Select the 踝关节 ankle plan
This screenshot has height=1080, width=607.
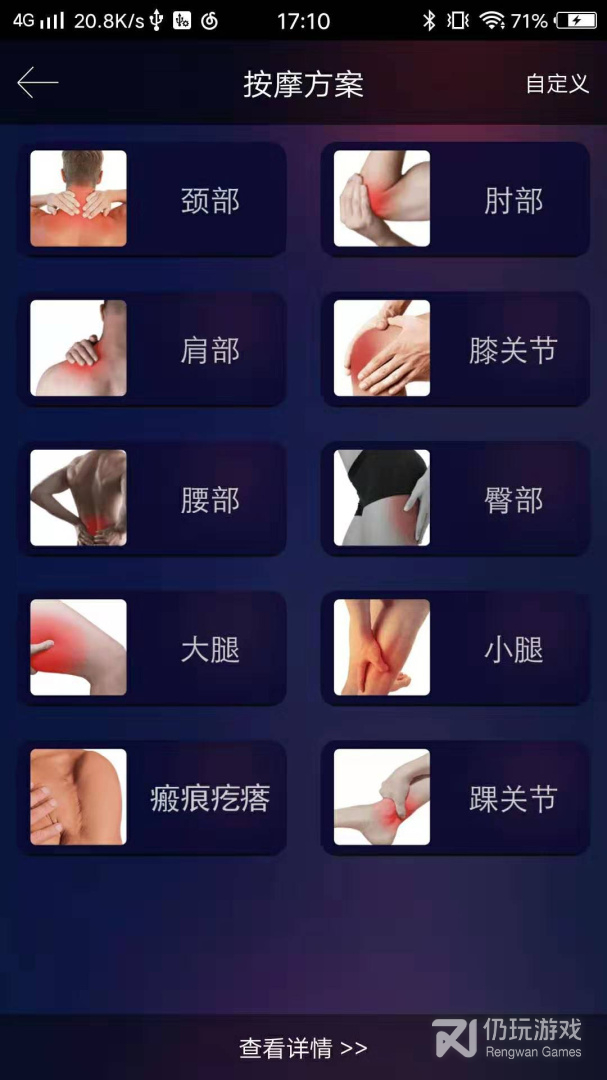(x=455, y=798)
